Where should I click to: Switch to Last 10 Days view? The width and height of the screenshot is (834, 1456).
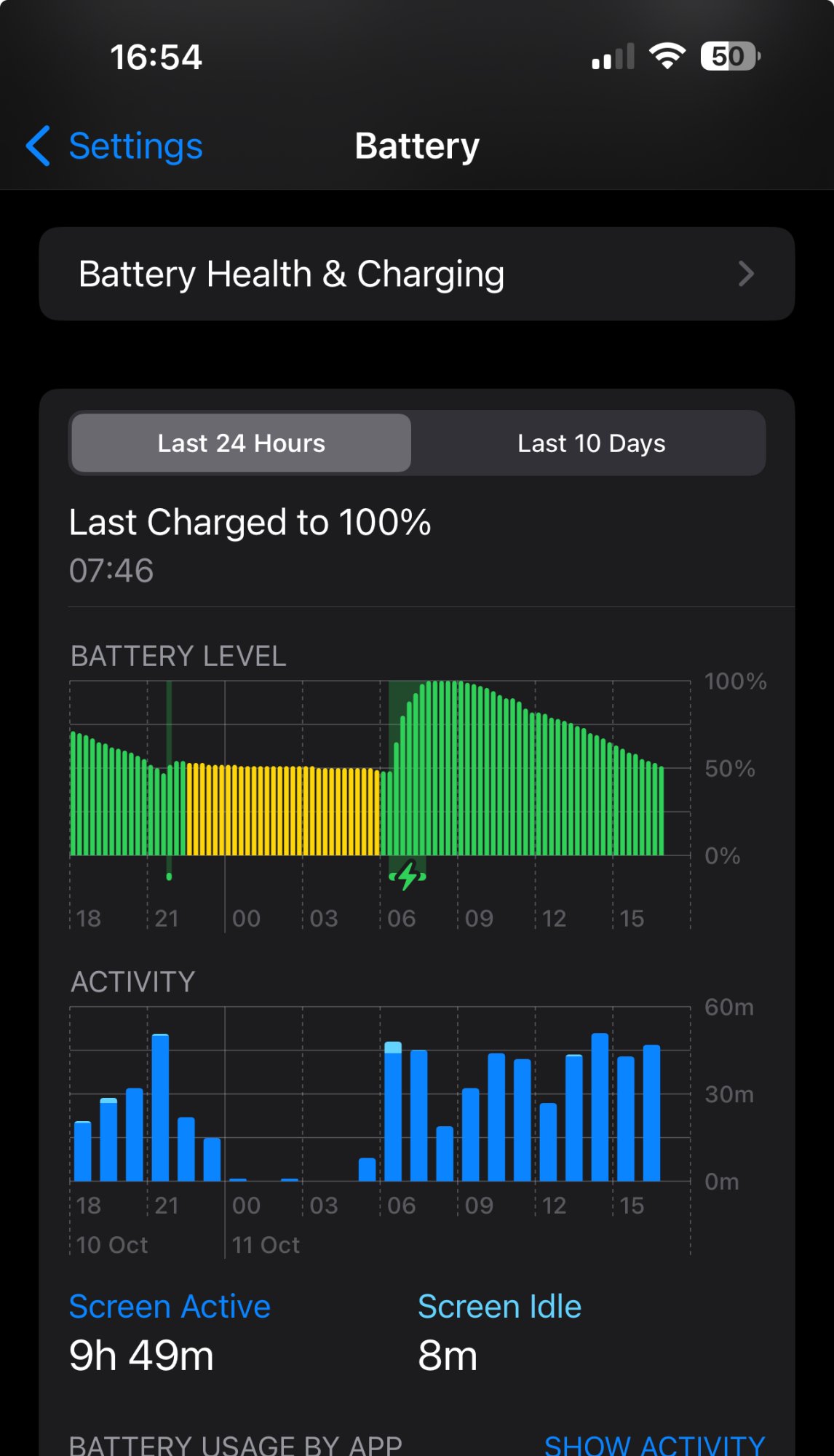point(590,443)
